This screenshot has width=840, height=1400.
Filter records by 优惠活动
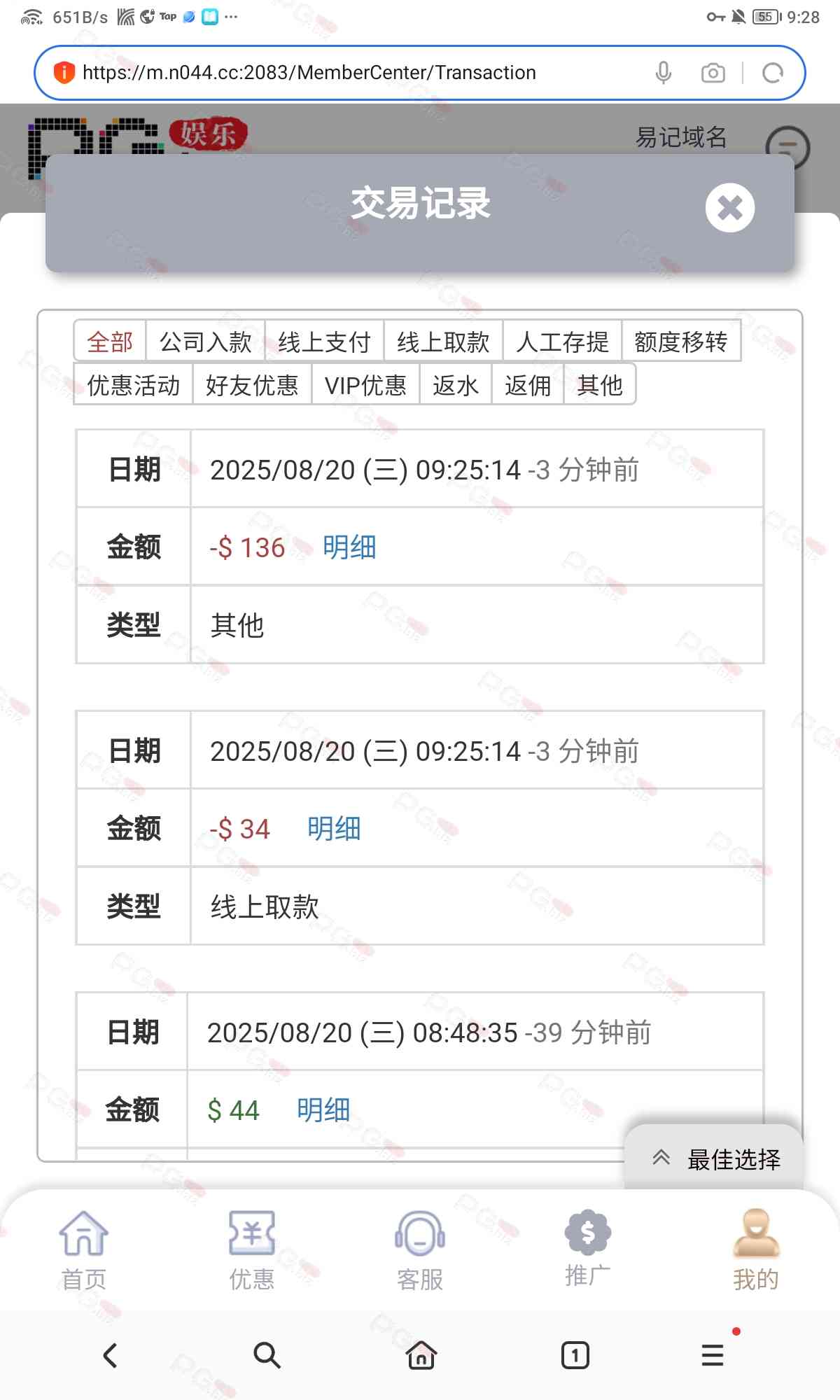click(x=133, y=385)
